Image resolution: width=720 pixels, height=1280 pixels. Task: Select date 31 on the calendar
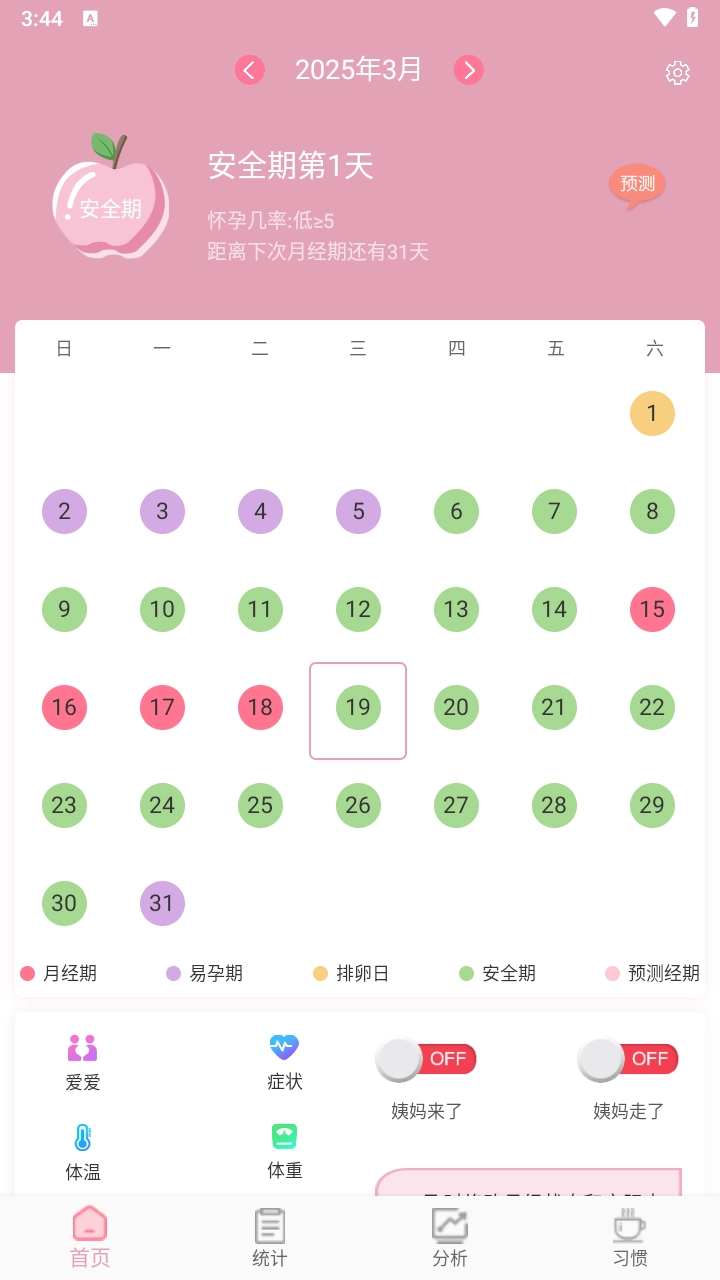pos(162,904)
